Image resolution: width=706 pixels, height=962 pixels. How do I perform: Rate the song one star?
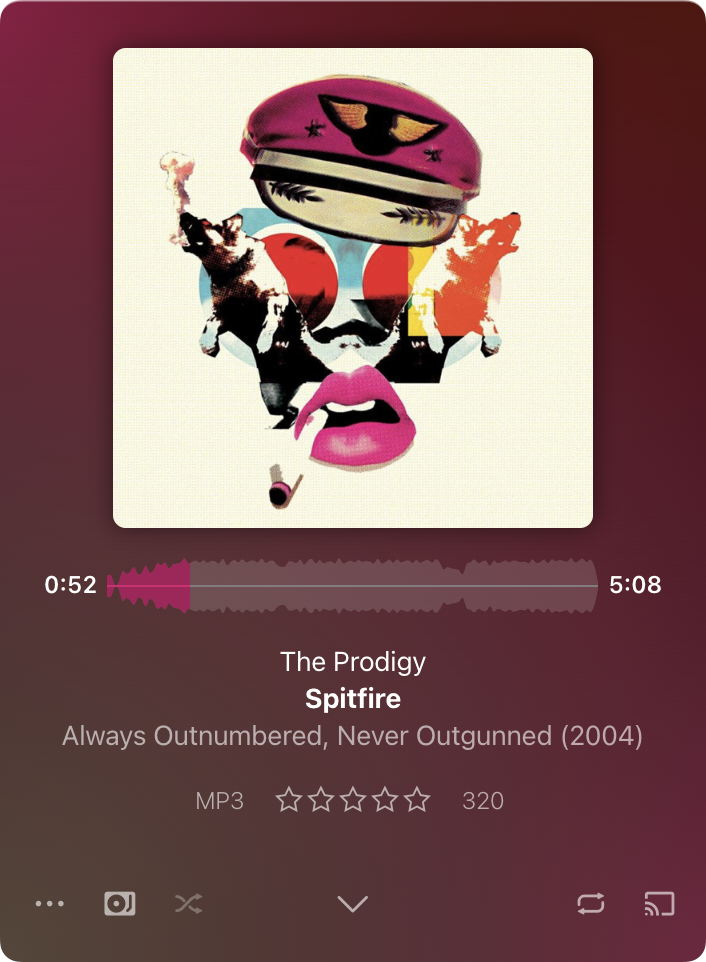coord(288,800)
